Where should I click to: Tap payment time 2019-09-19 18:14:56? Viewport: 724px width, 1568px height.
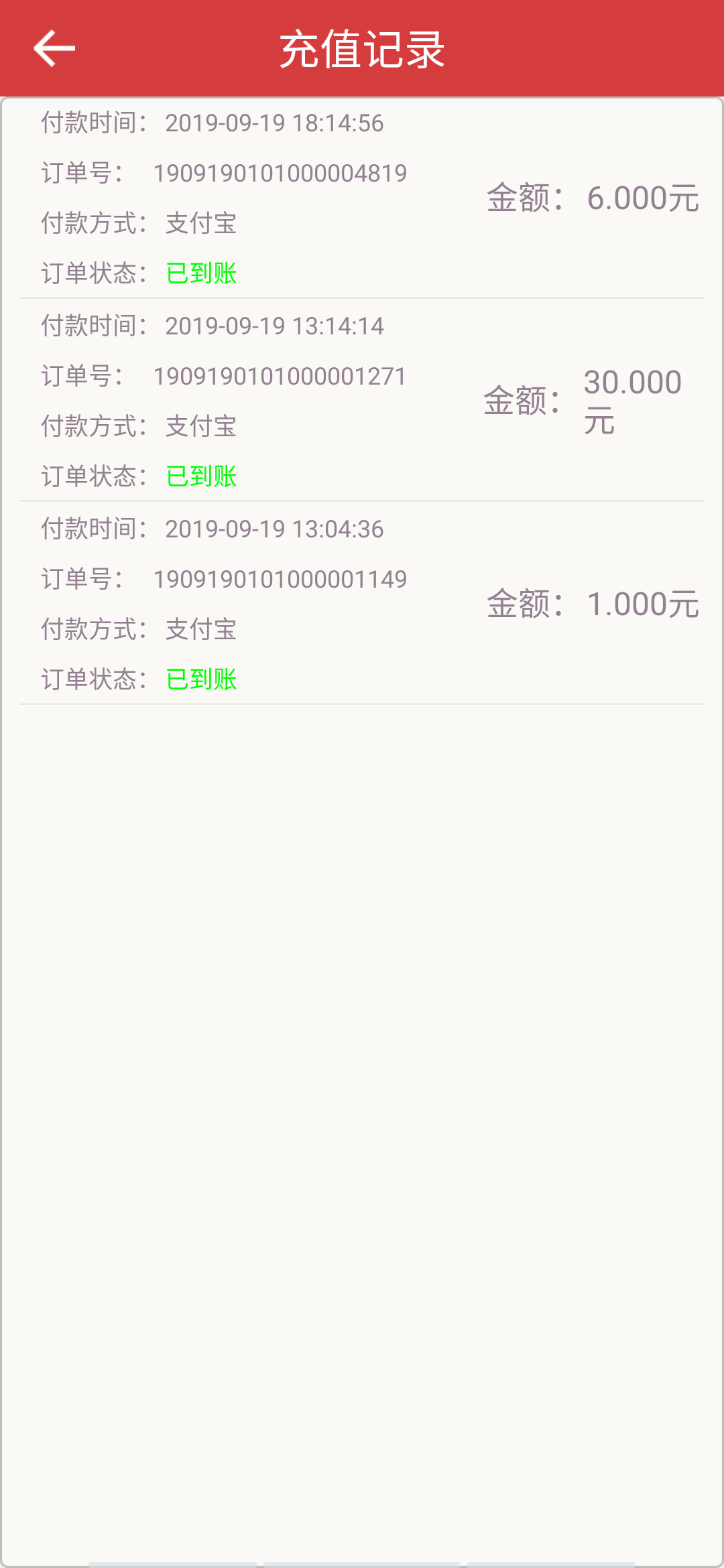[x=274, y=123]
